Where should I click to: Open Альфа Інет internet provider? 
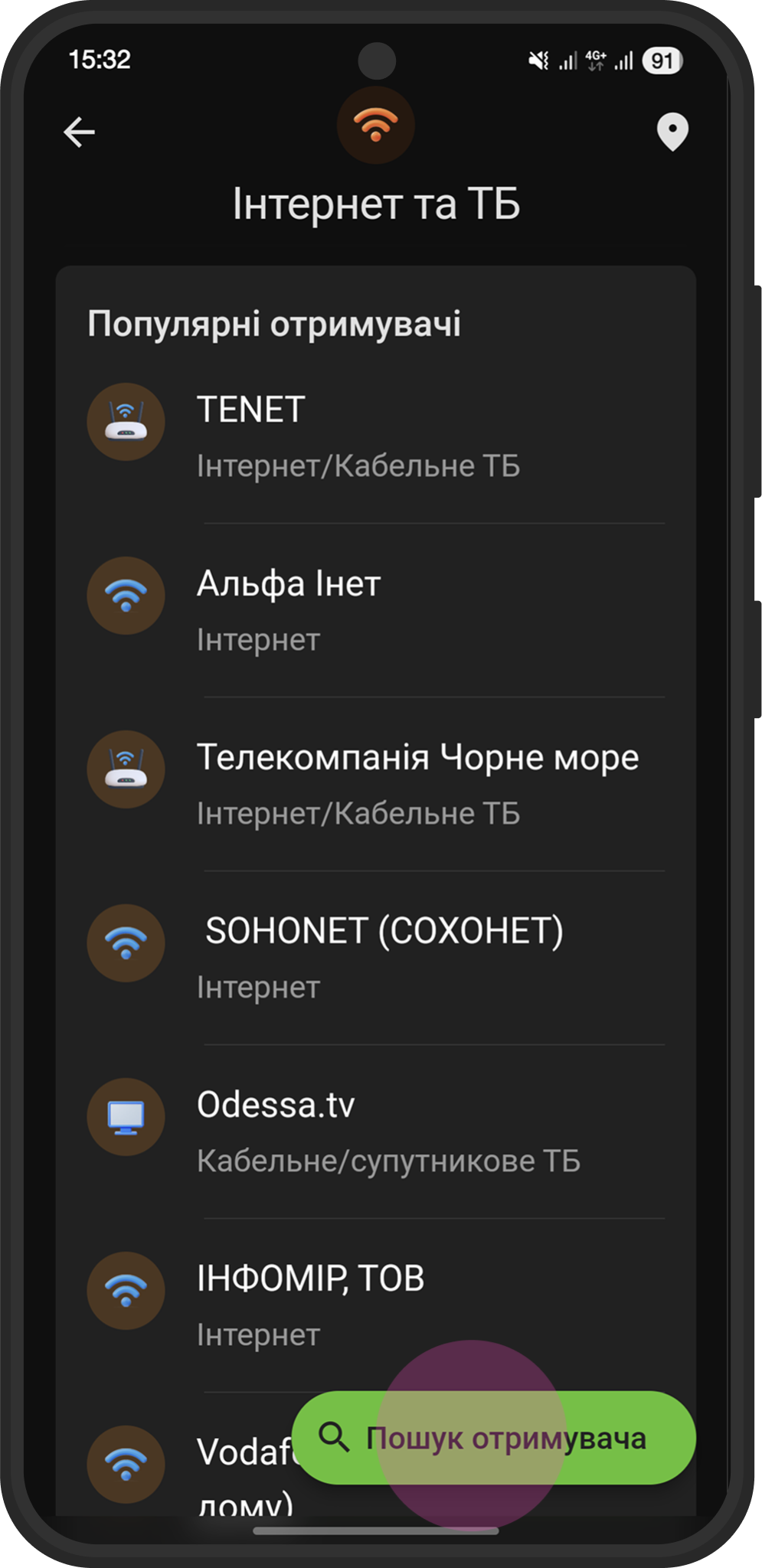point(375,610)
